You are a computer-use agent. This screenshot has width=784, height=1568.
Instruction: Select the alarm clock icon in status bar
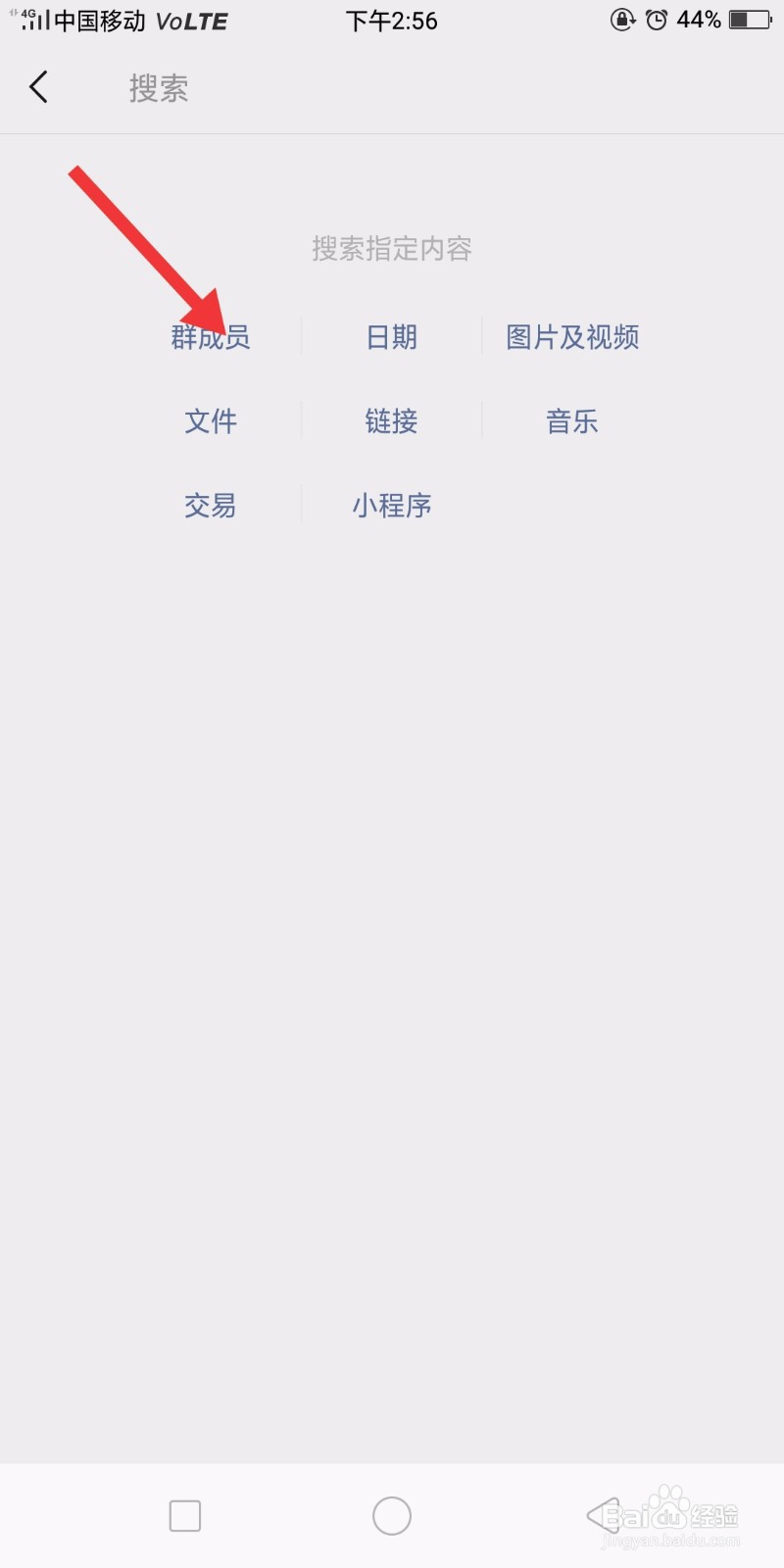click(658, 19)
